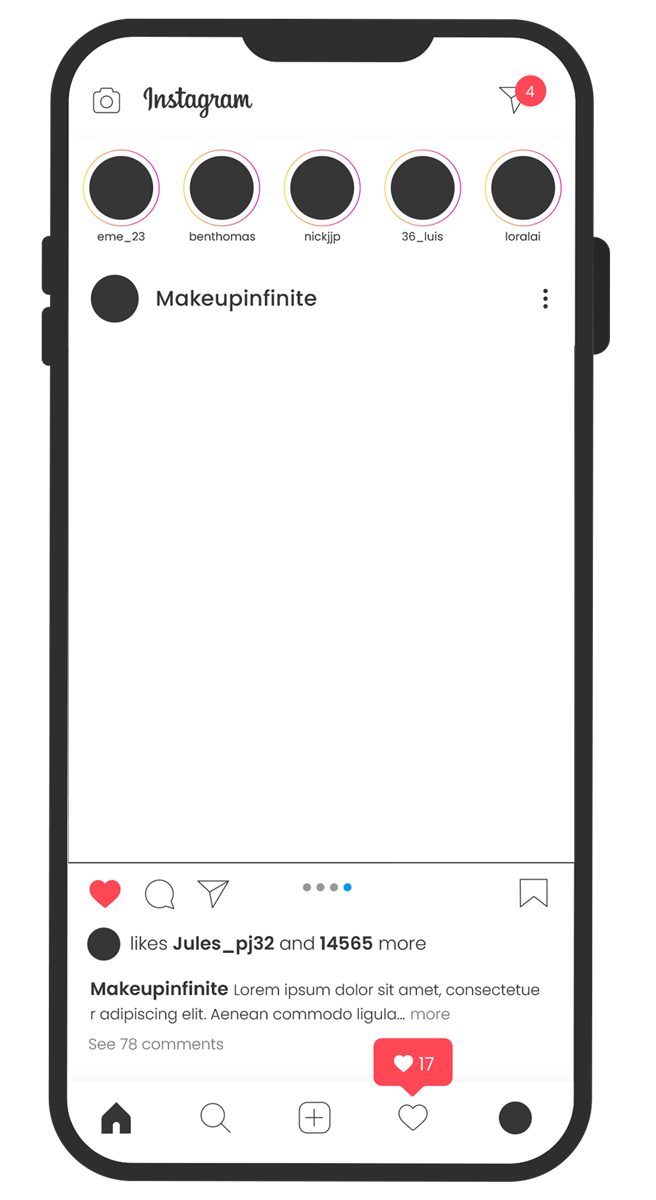Viewport: 656px width, 1200px height.
Task: View eme_23's story
Action: (x=121, y=189)
